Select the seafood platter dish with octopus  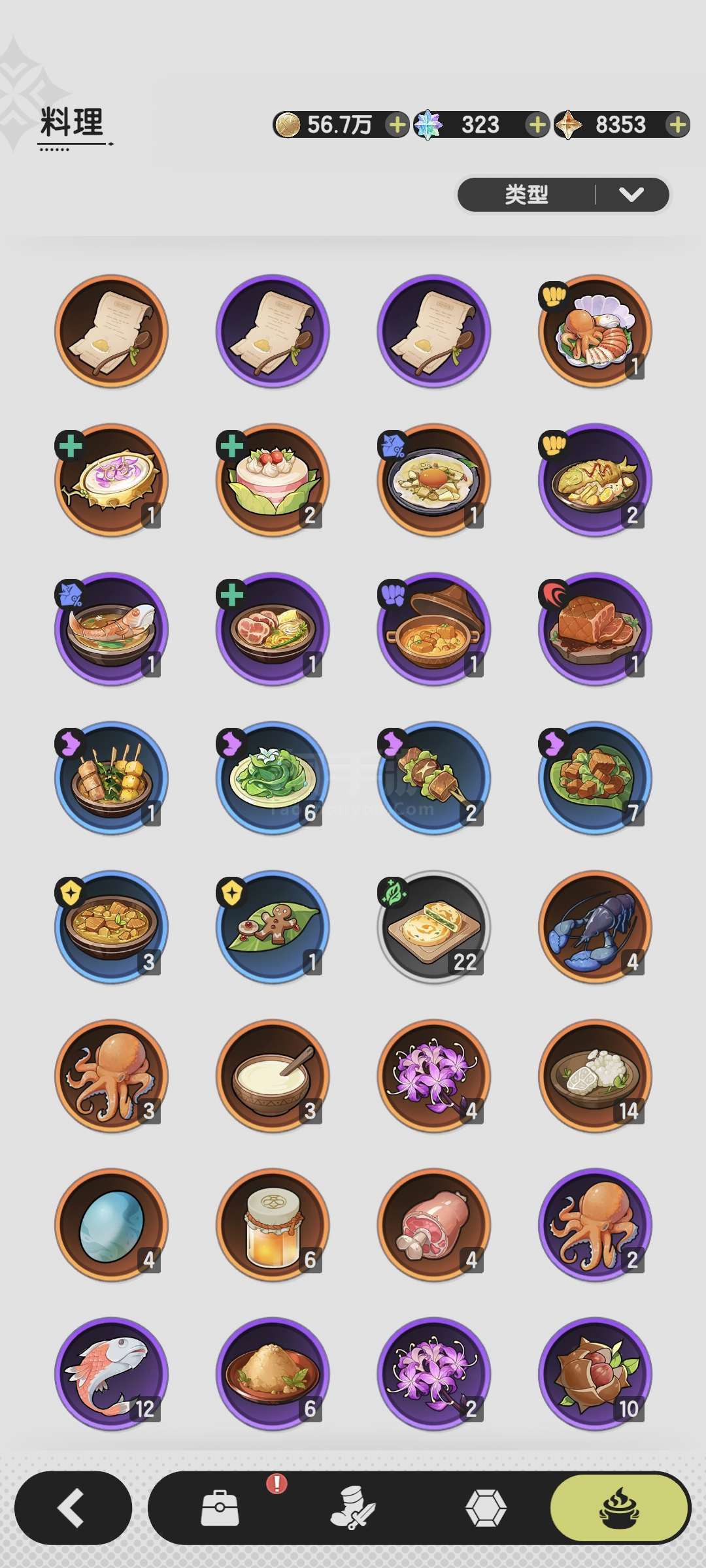pyautogui.click(x=595, y=331)
